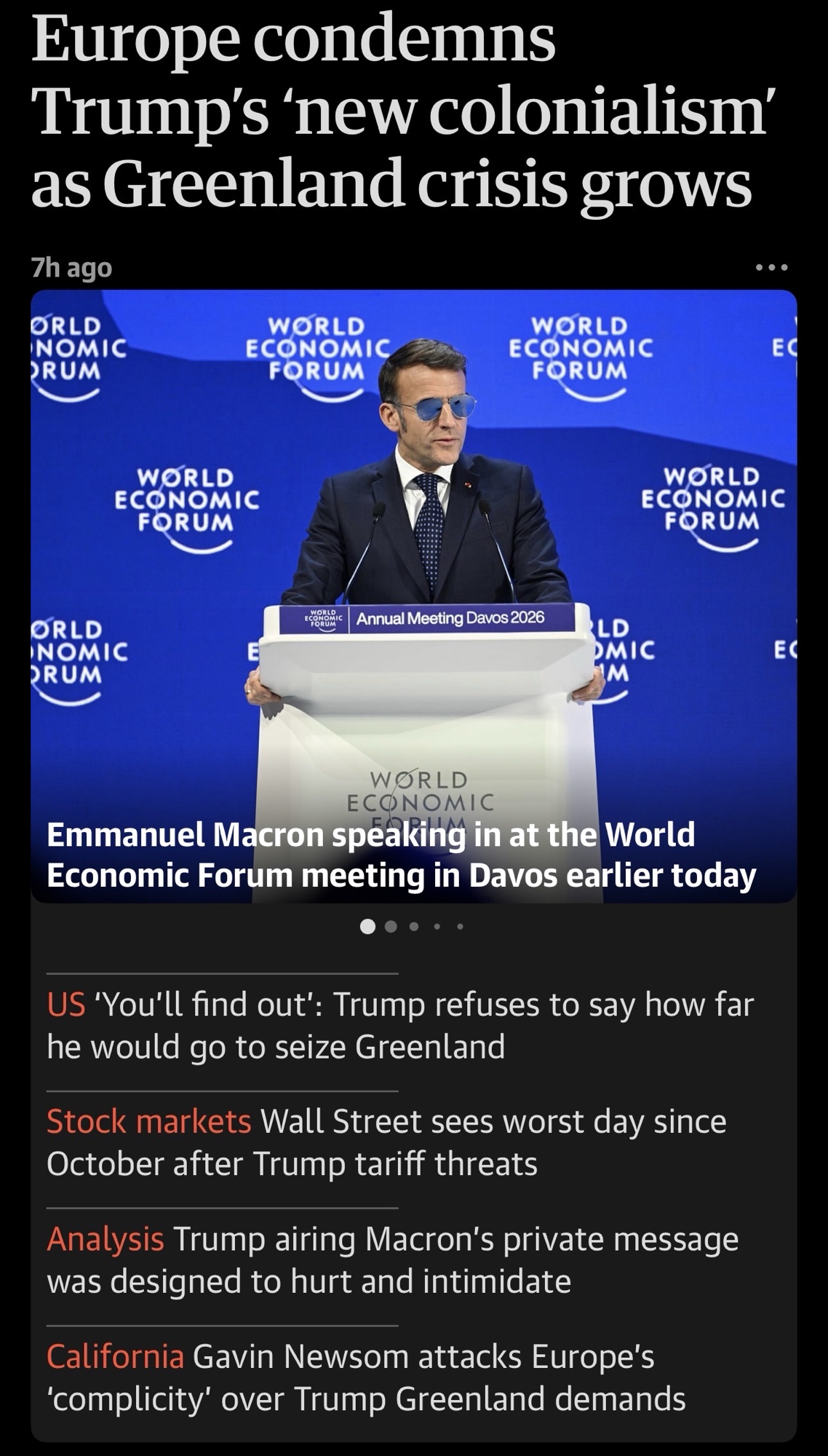Tap the carousel page indicator dots

tap(413, 927)
